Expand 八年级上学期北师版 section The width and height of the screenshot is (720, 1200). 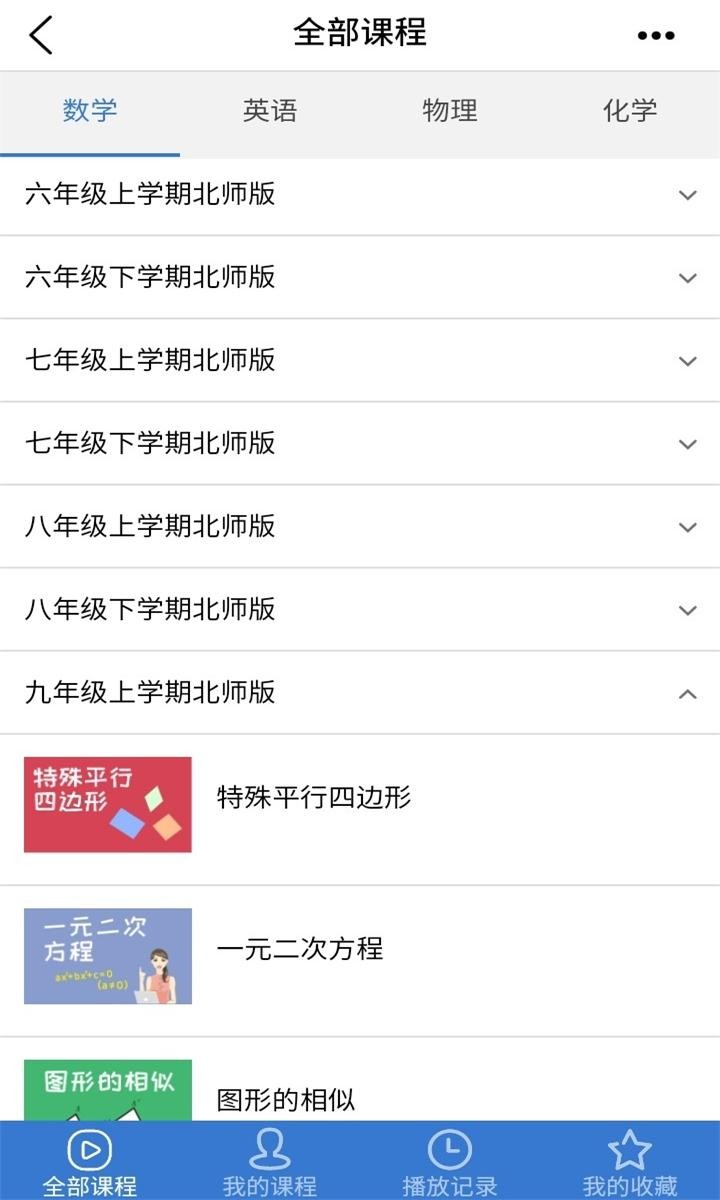pos(360,527)
